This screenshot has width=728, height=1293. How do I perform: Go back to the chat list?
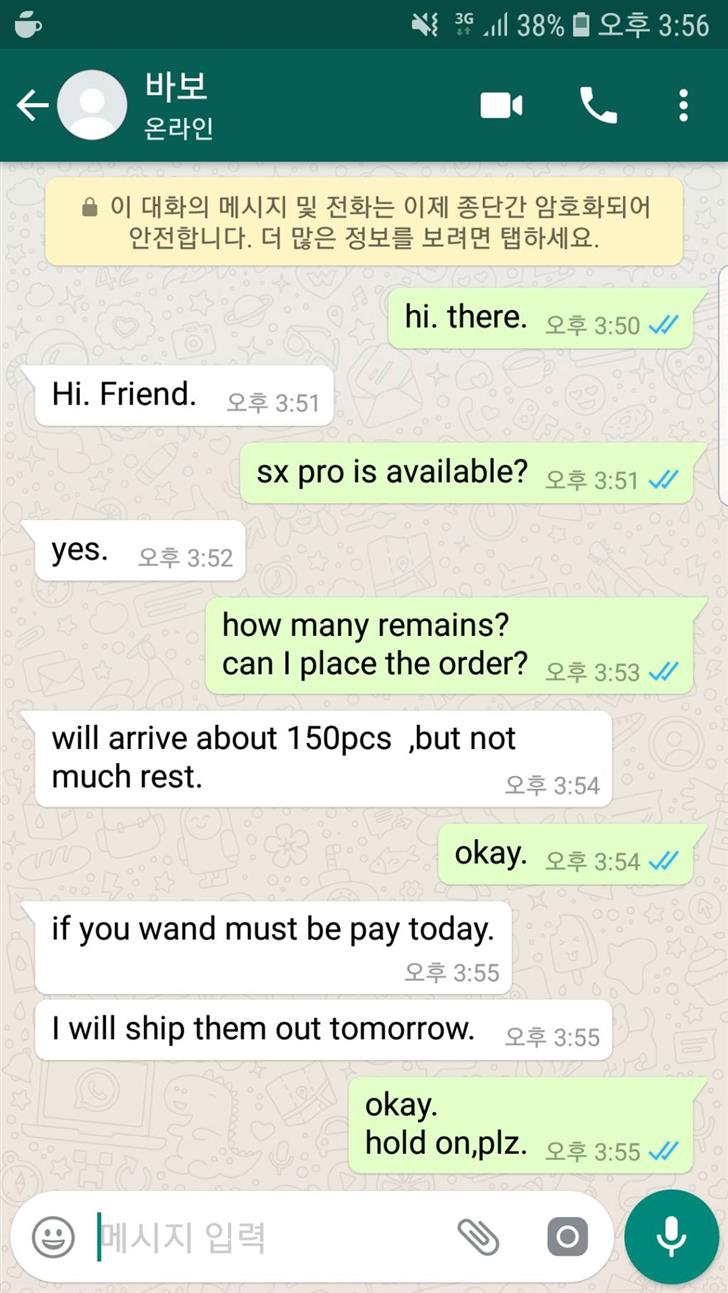(x=31, y=105)
